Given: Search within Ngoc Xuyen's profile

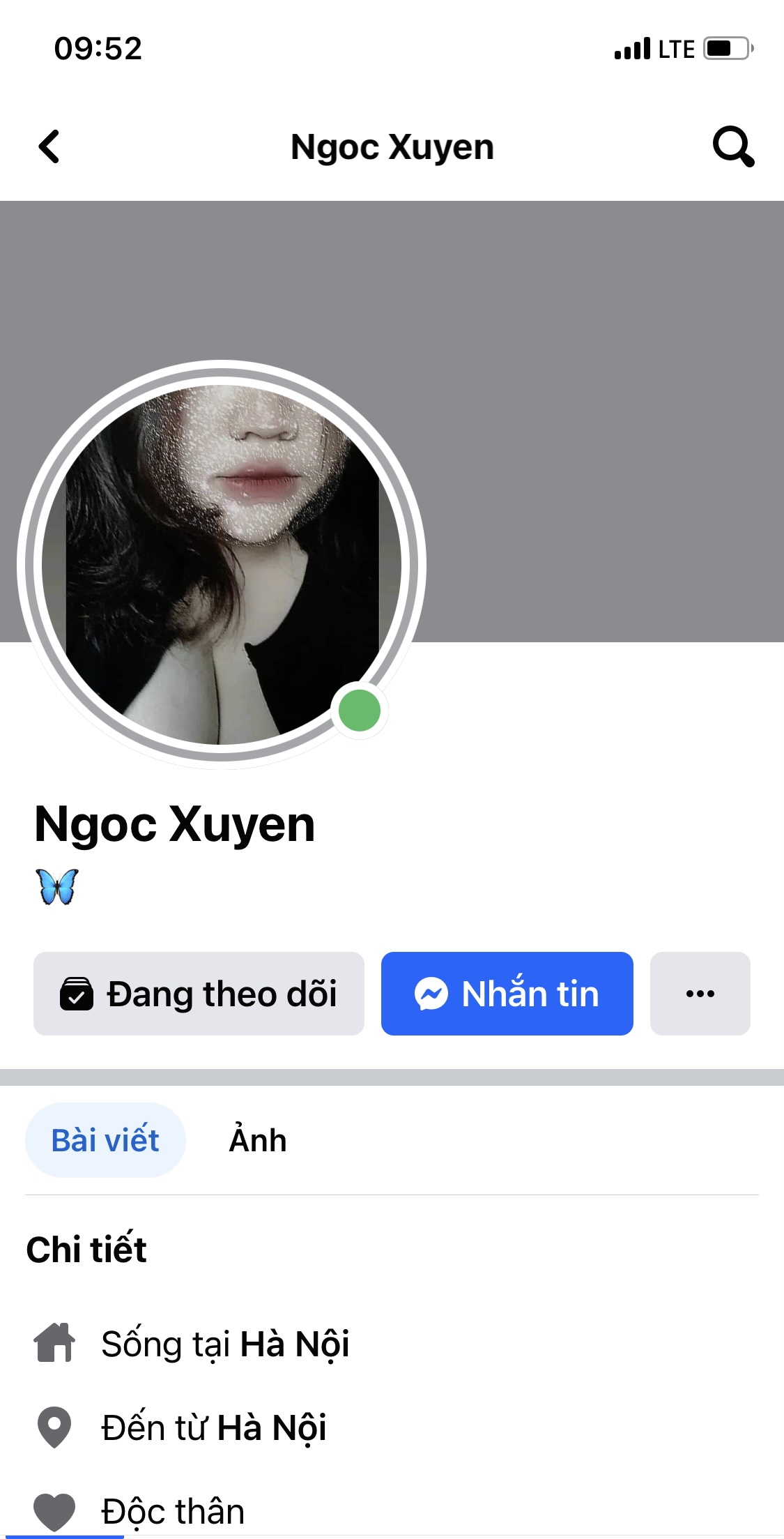Looking at the screenshot, I should point(733,146).
